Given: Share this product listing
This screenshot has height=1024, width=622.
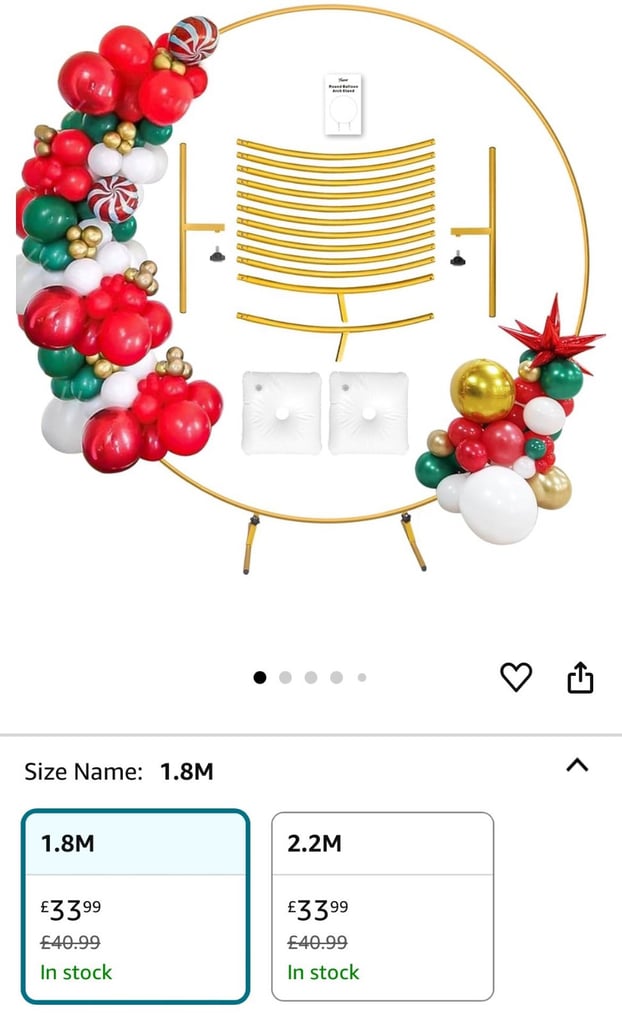Looking at the screenshot, I should click(580, 677).
